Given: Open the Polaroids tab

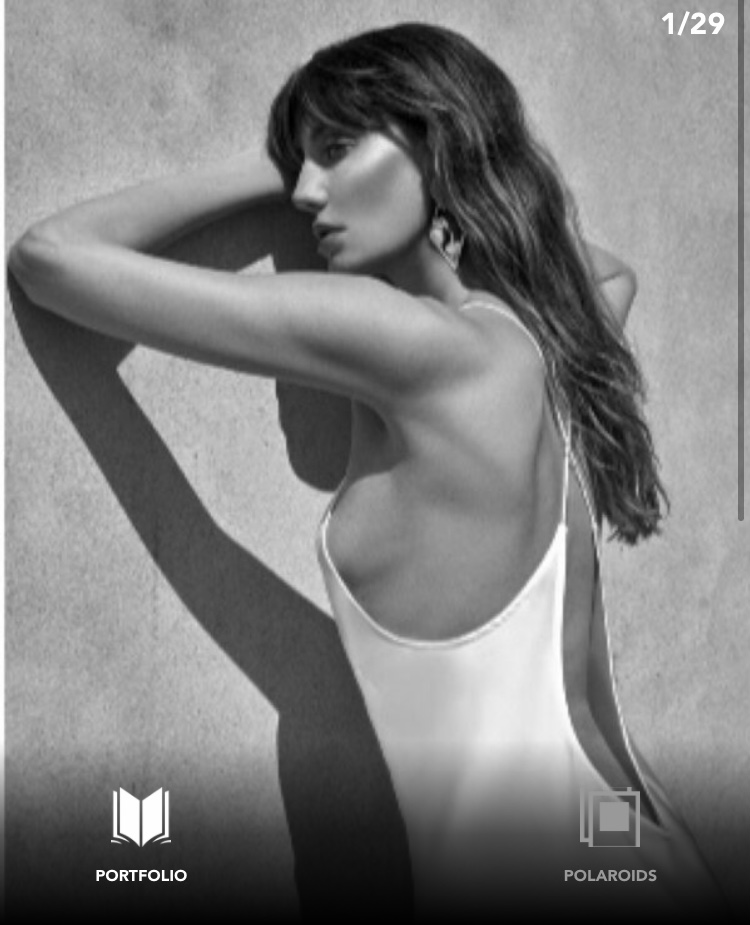Looking at the screenshot, I should pyautogui.click(x=610, y=835).
